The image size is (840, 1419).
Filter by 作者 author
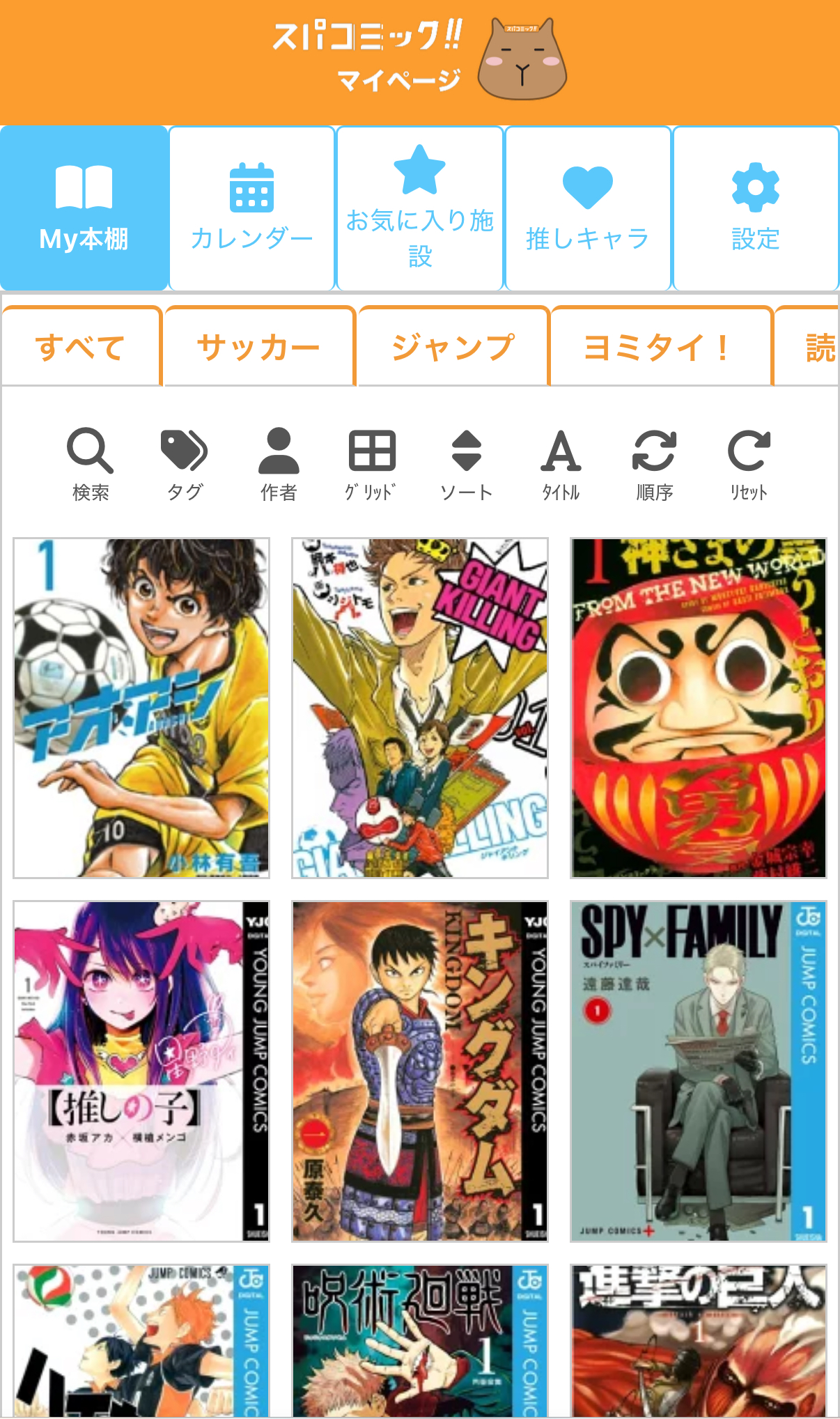(x=279, y=463)
